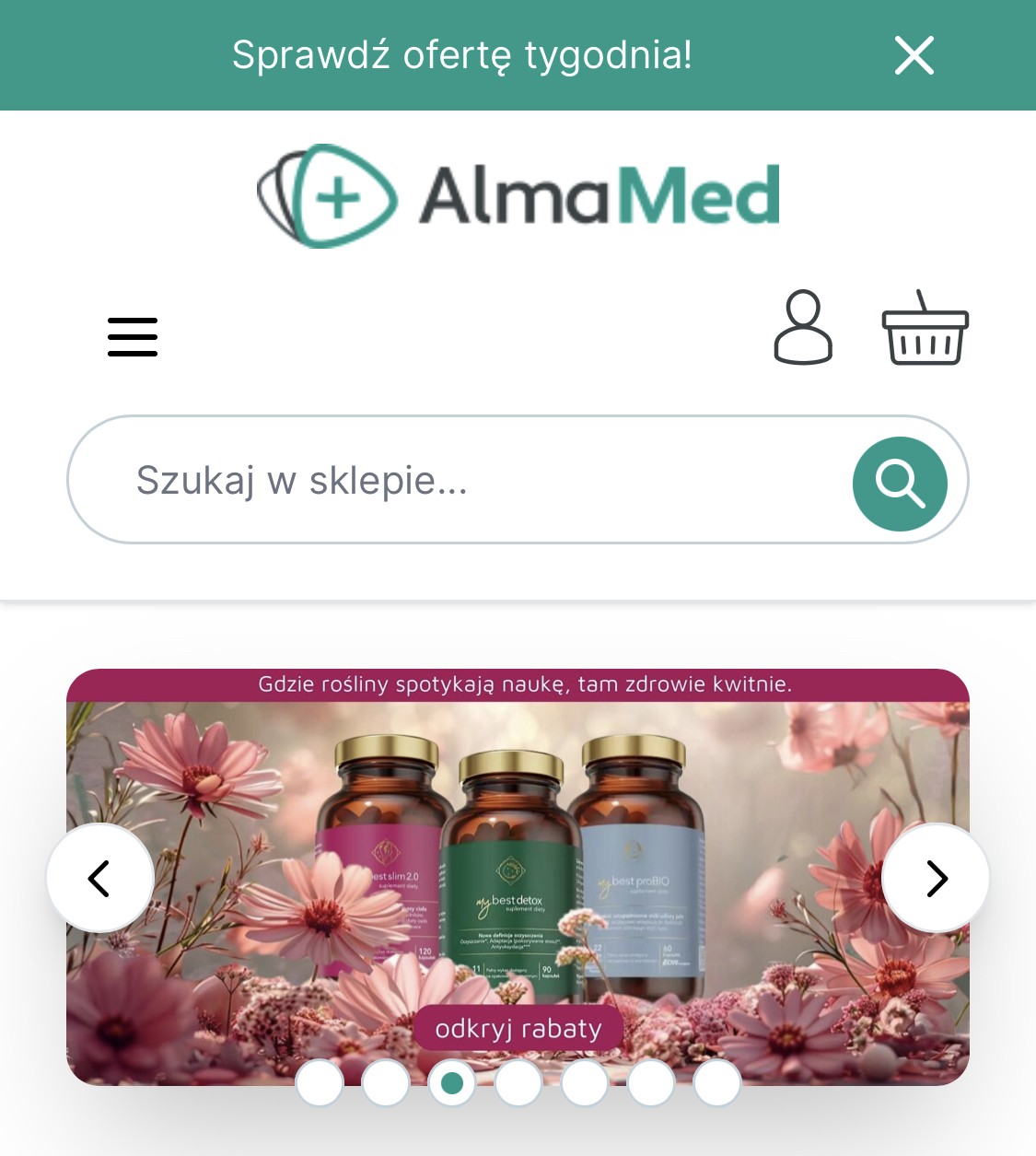Open the user account icon
Screen dimensions: 1036x1156
click(803, 328)
